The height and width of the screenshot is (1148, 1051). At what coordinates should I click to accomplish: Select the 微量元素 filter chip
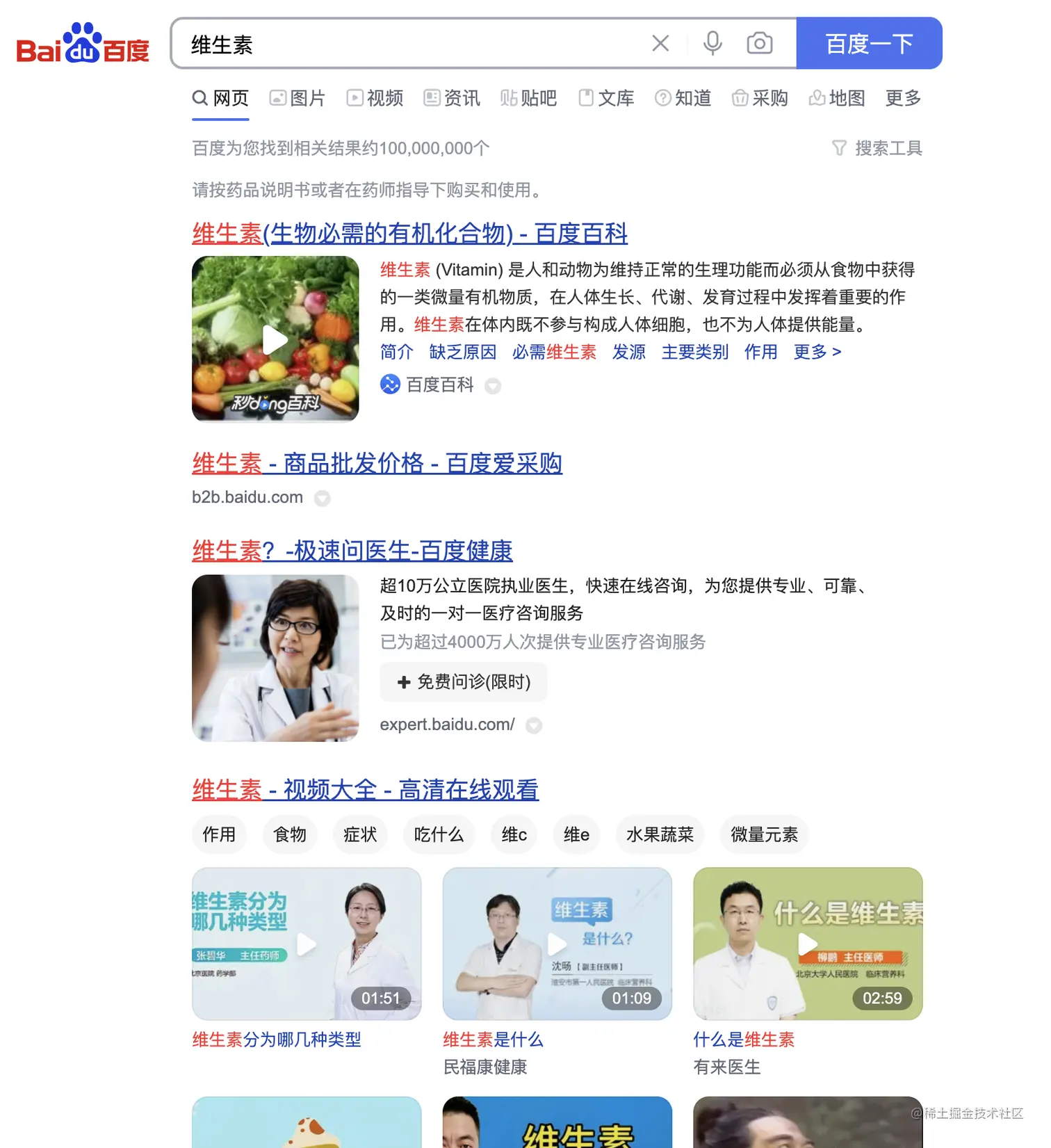(x=764, y=834)
